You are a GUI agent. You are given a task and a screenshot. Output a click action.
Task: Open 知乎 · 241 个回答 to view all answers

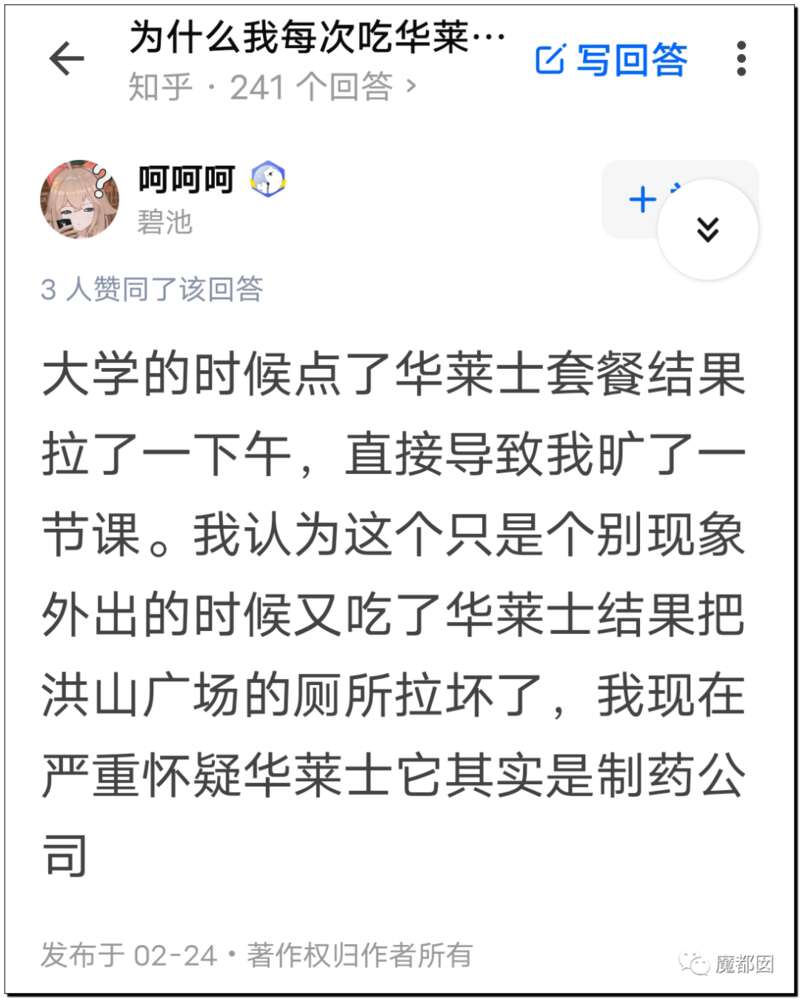tap(272, 88)
